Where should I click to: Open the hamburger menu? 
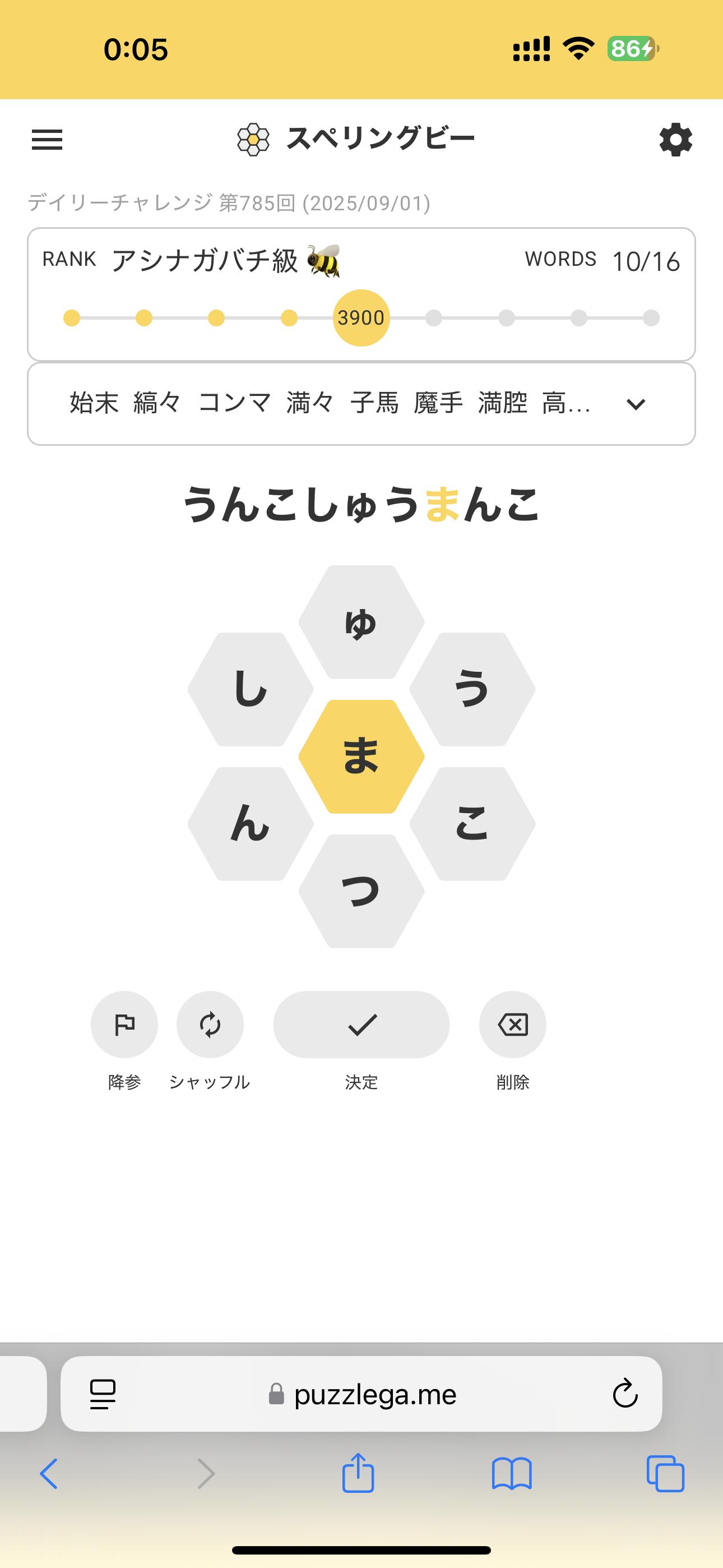click(x=47, y=140)
